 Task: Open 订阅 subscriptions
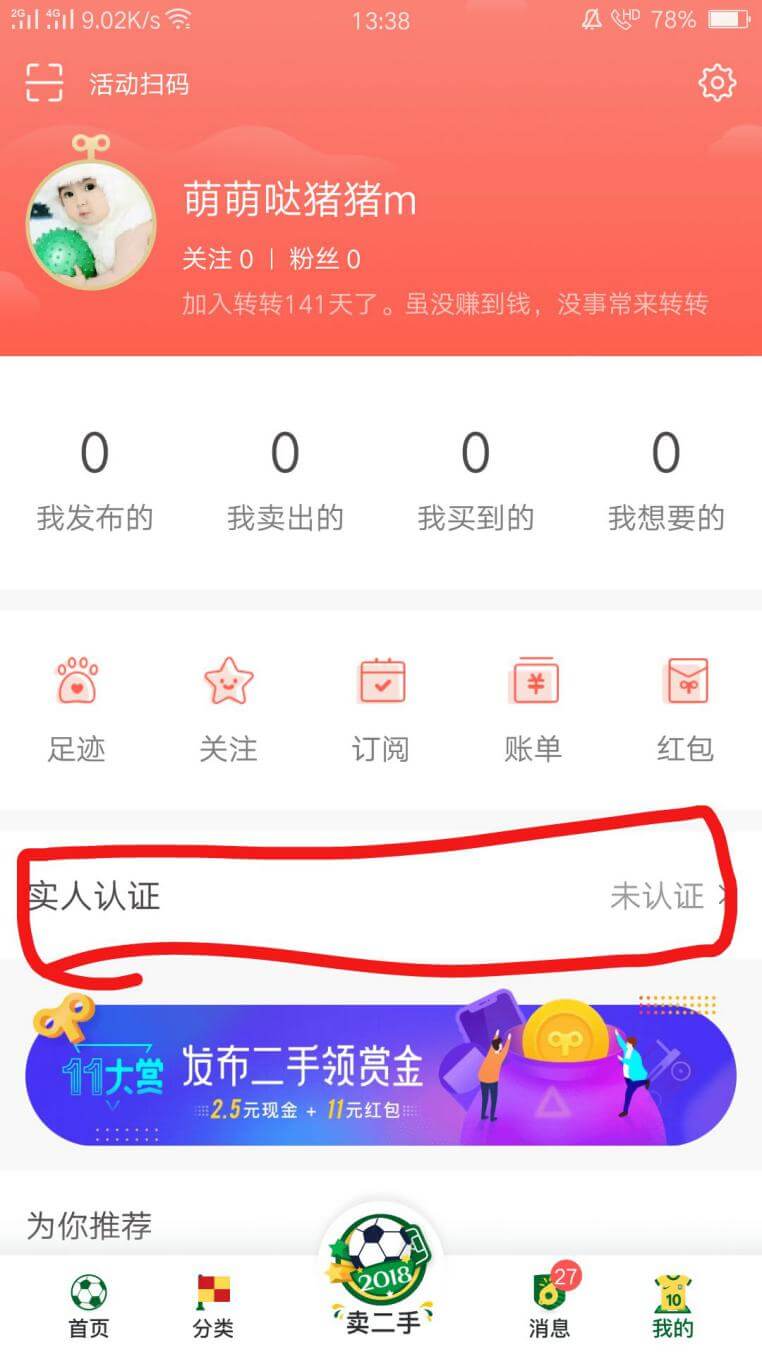(381, 708)
